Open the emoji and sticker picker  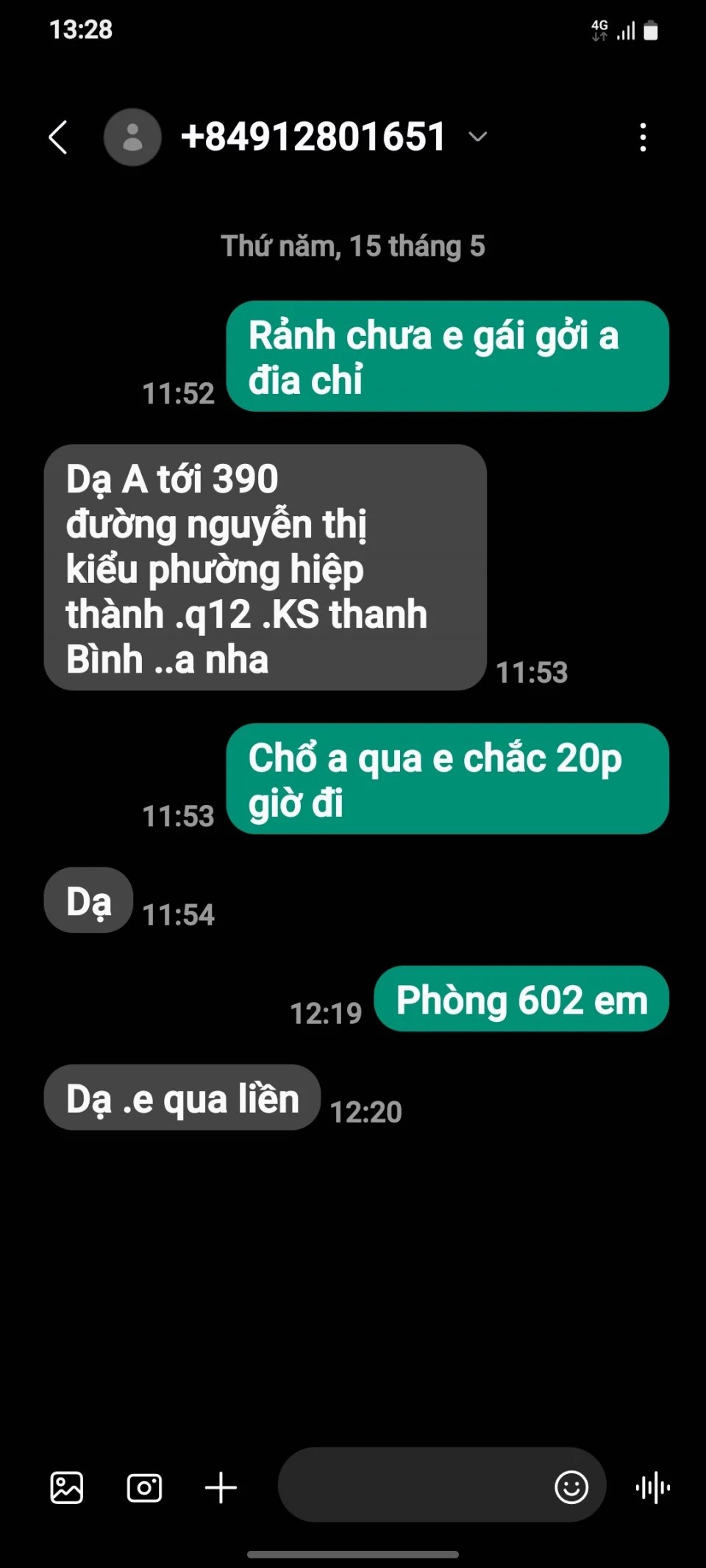[x=571, y=1489]
